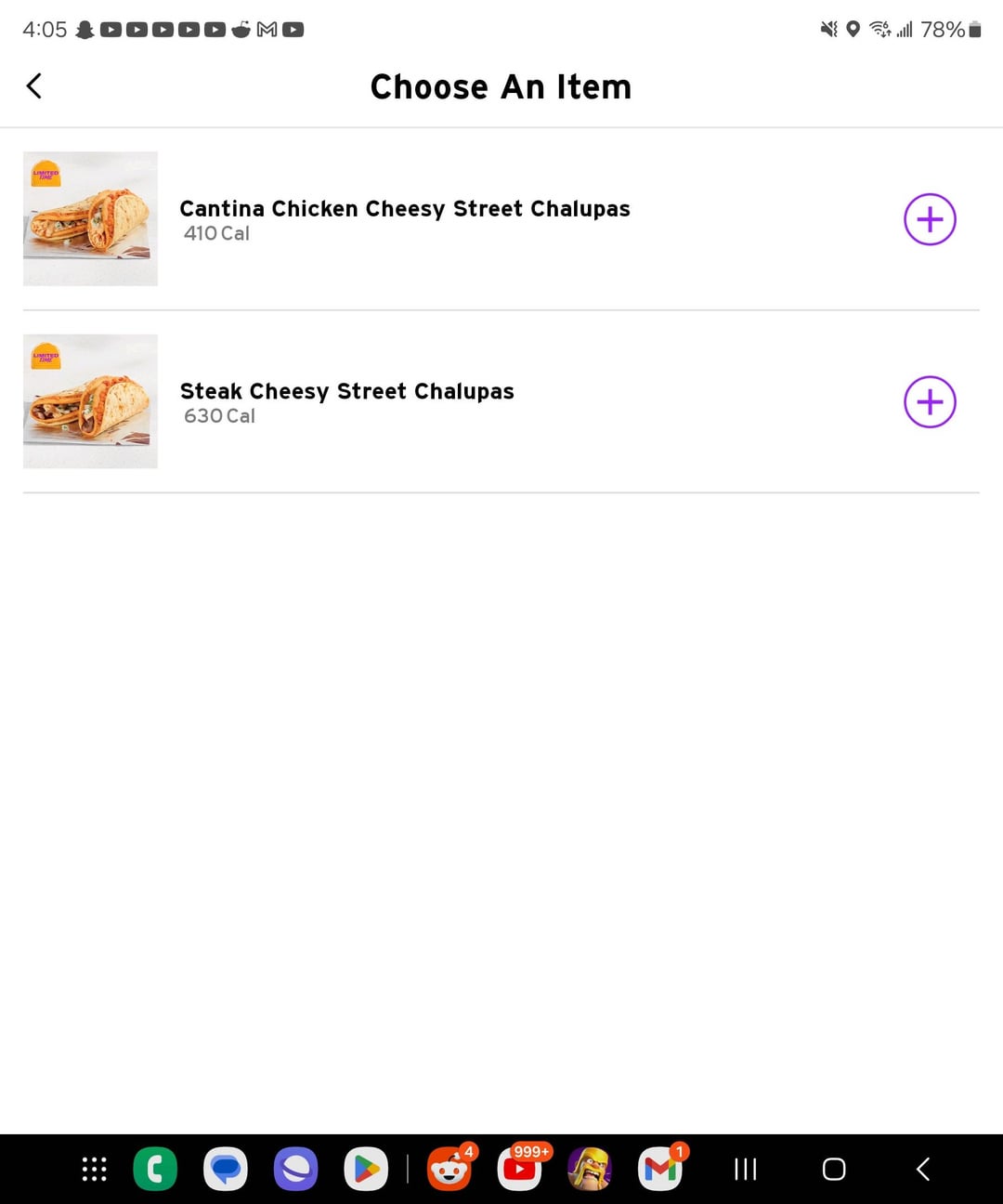Launch YouTube from the taskbar

pyautogui.click(x=520, y=1169)
